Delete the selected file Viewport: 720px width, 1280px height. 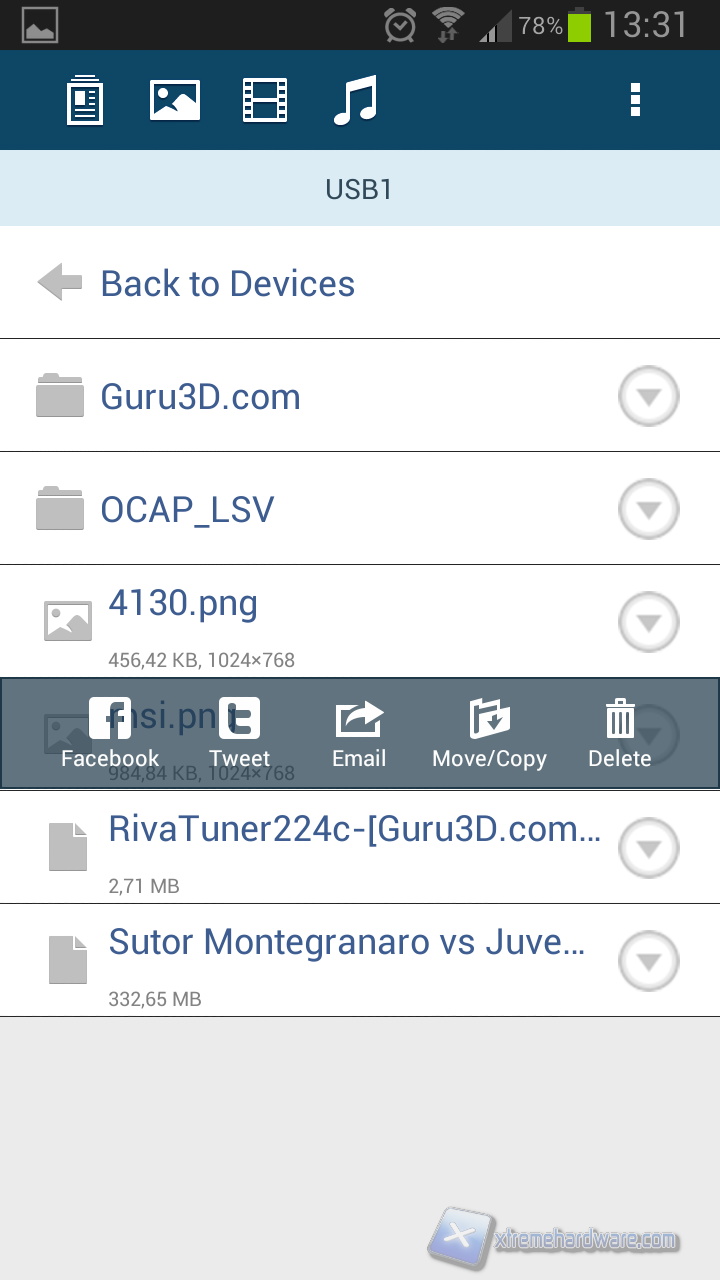[x=620, y=734]
